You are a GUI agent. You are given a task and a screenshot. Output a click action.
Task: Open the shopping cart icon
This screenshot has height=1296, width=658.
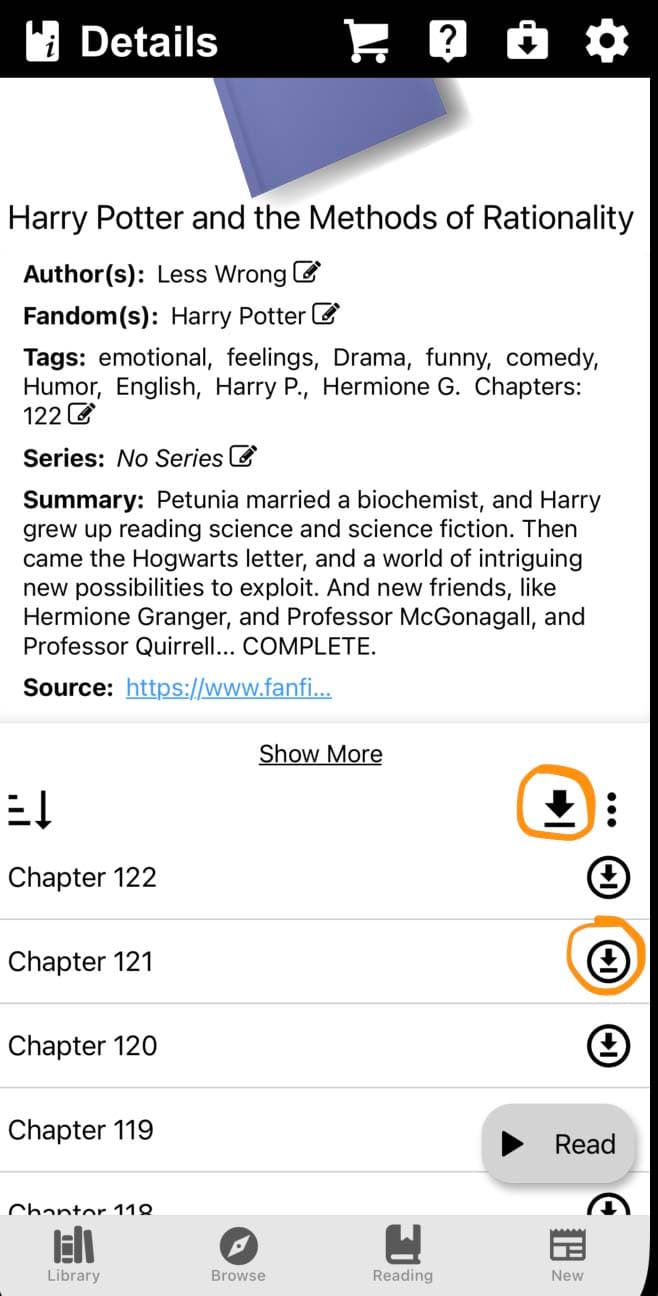367,40
